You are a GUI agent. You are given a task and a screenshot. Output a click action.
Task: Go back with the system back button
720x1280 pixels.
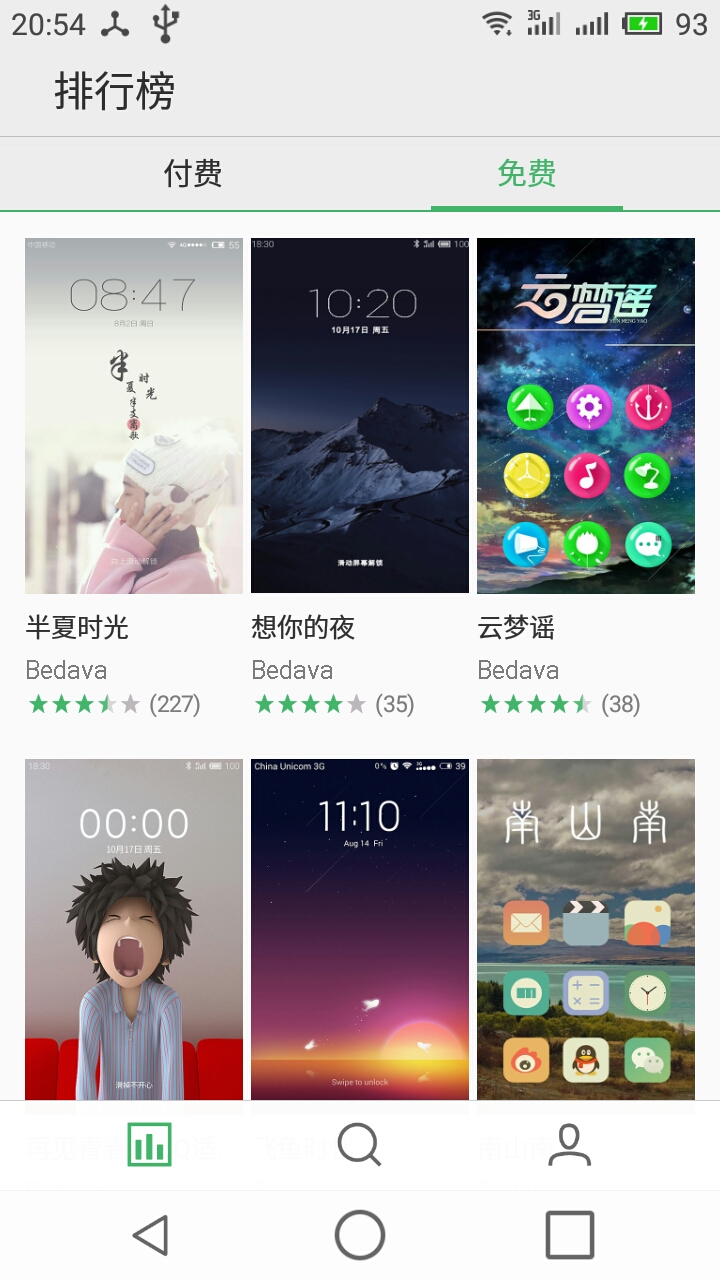coord(151,1235)
